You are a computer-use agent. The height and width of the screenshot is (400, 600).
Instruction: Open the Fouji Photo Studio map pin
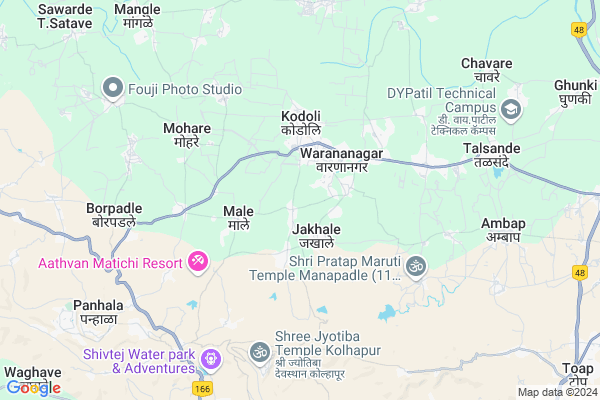tap(113, 89)
